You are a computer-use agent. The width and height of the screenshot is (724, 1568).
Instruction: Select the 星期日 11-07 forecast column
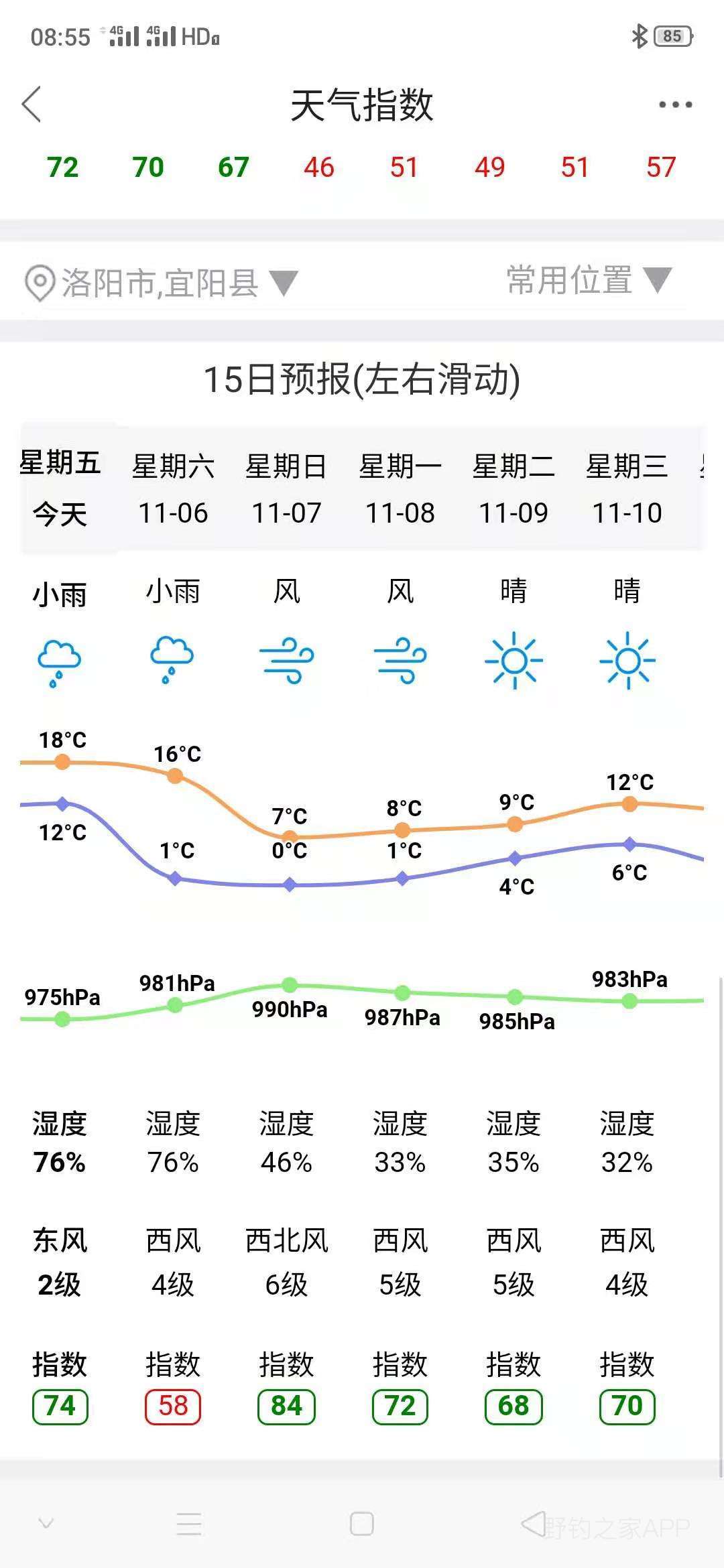(x=286, y=489)
